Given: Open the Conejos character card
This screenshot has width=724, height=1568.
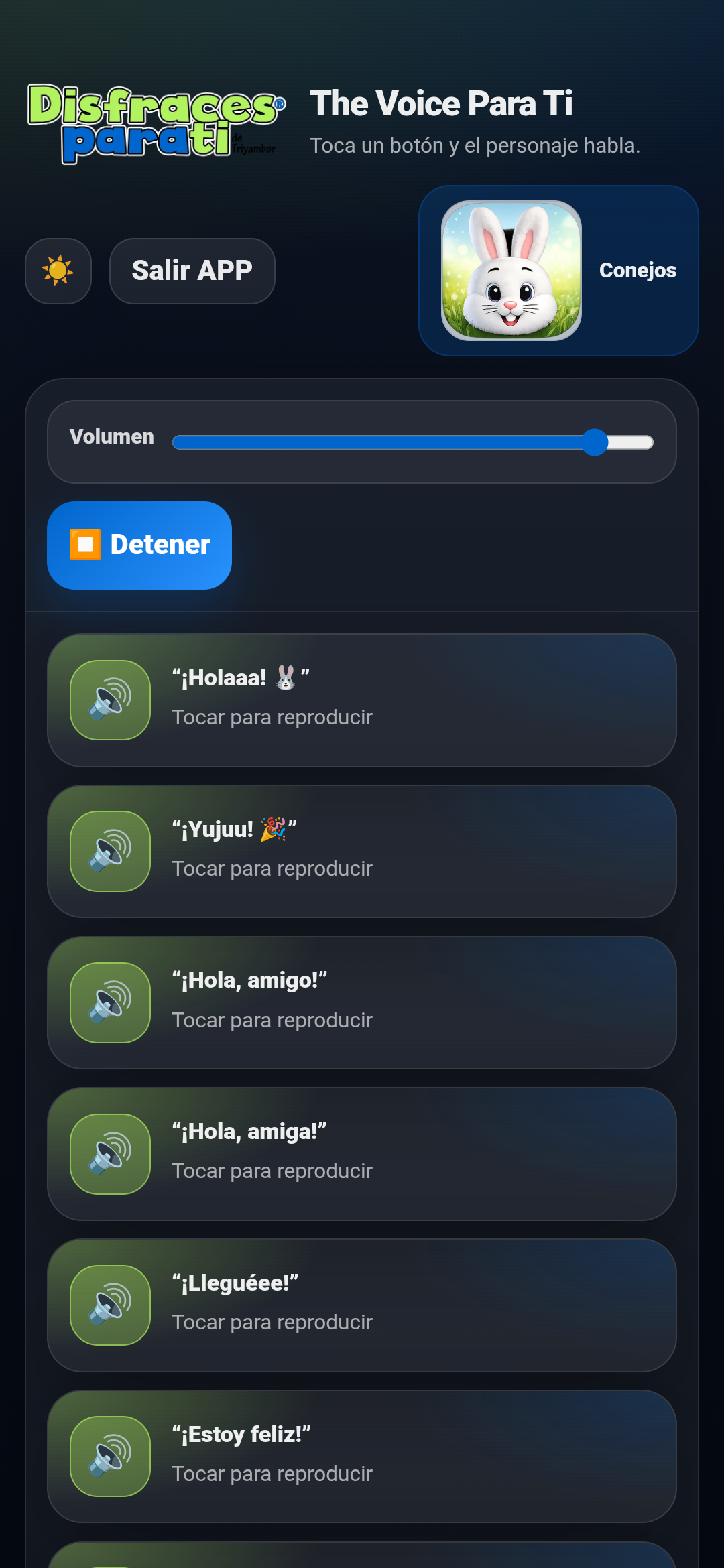Looking at the screenshot, I should tap(558, 271).
